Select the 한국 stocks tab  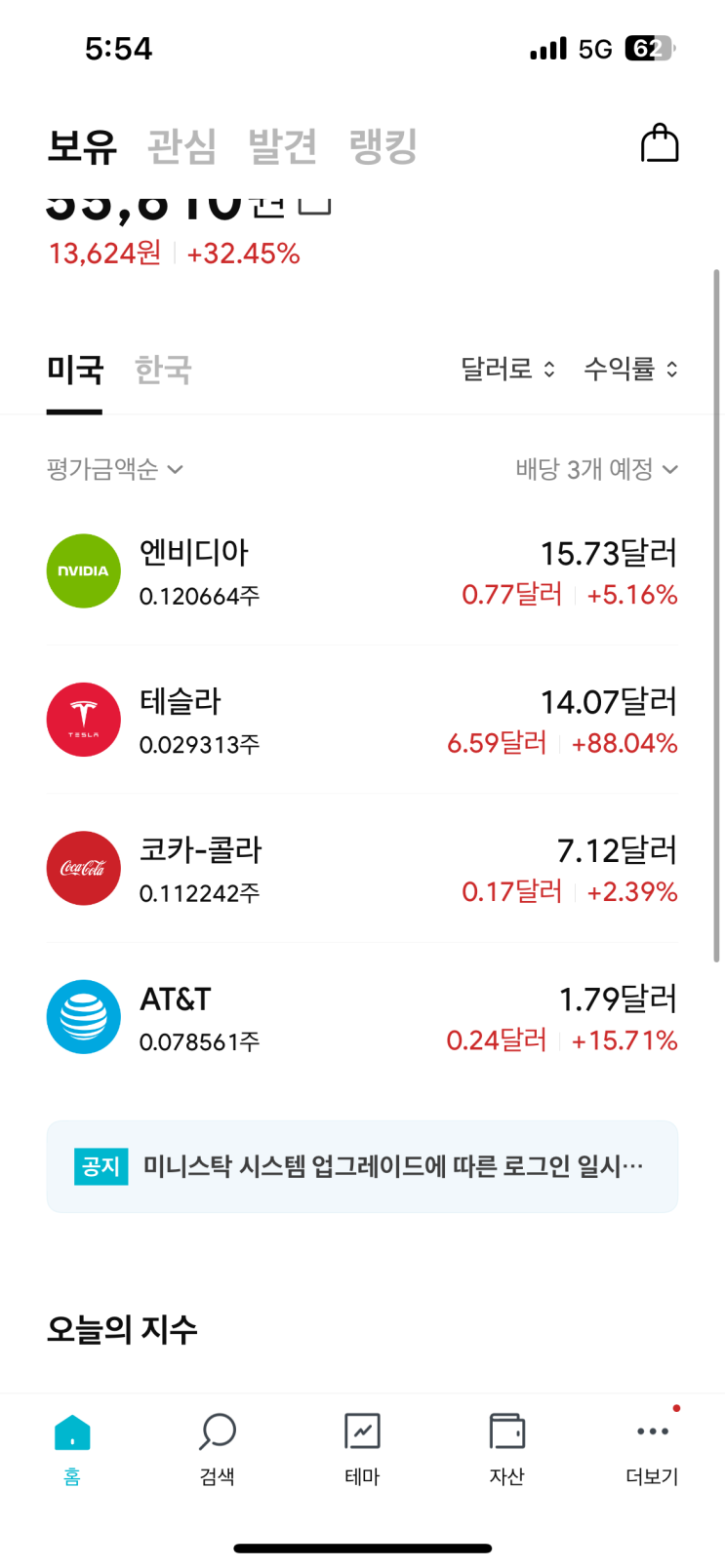click(163, 371)
